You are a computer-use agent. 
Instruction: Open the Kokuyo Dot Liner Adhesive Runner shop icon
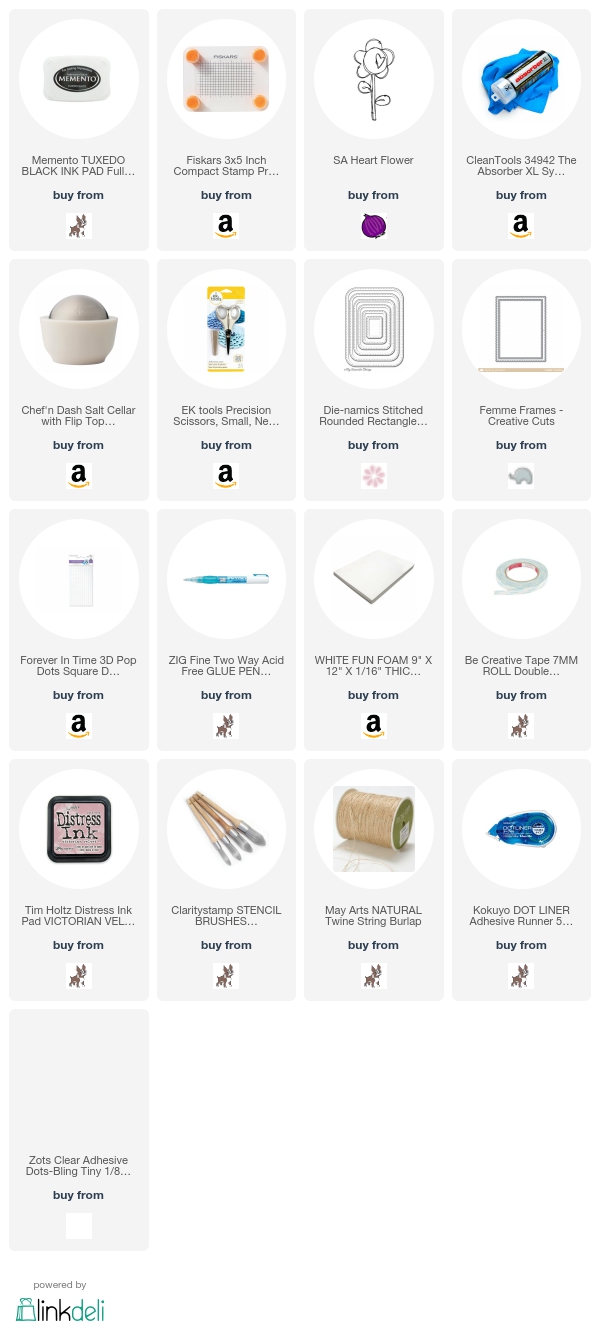point(521,976)
